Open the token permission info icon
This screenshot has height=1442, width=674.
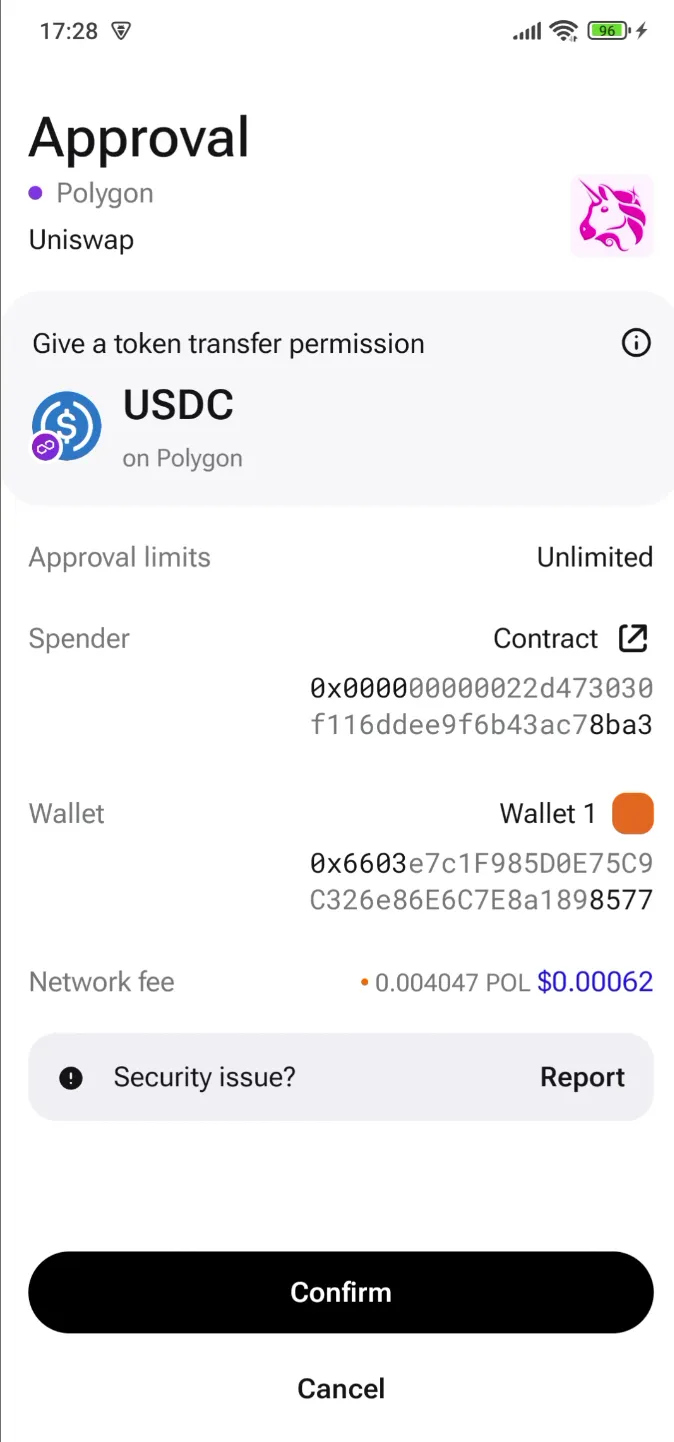point(636,344)
